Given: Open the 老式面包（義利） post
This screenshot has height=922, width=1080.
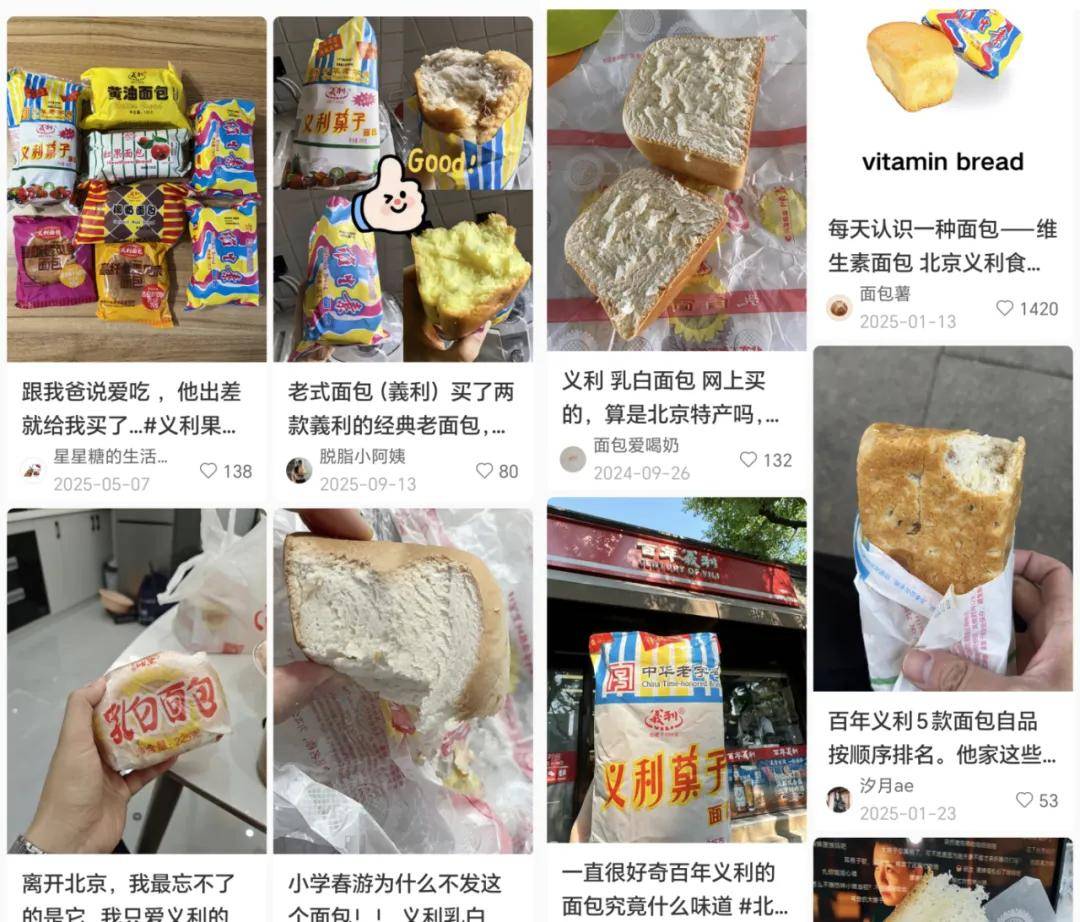Looking at the screenshot, I should [x=402, y=190].
